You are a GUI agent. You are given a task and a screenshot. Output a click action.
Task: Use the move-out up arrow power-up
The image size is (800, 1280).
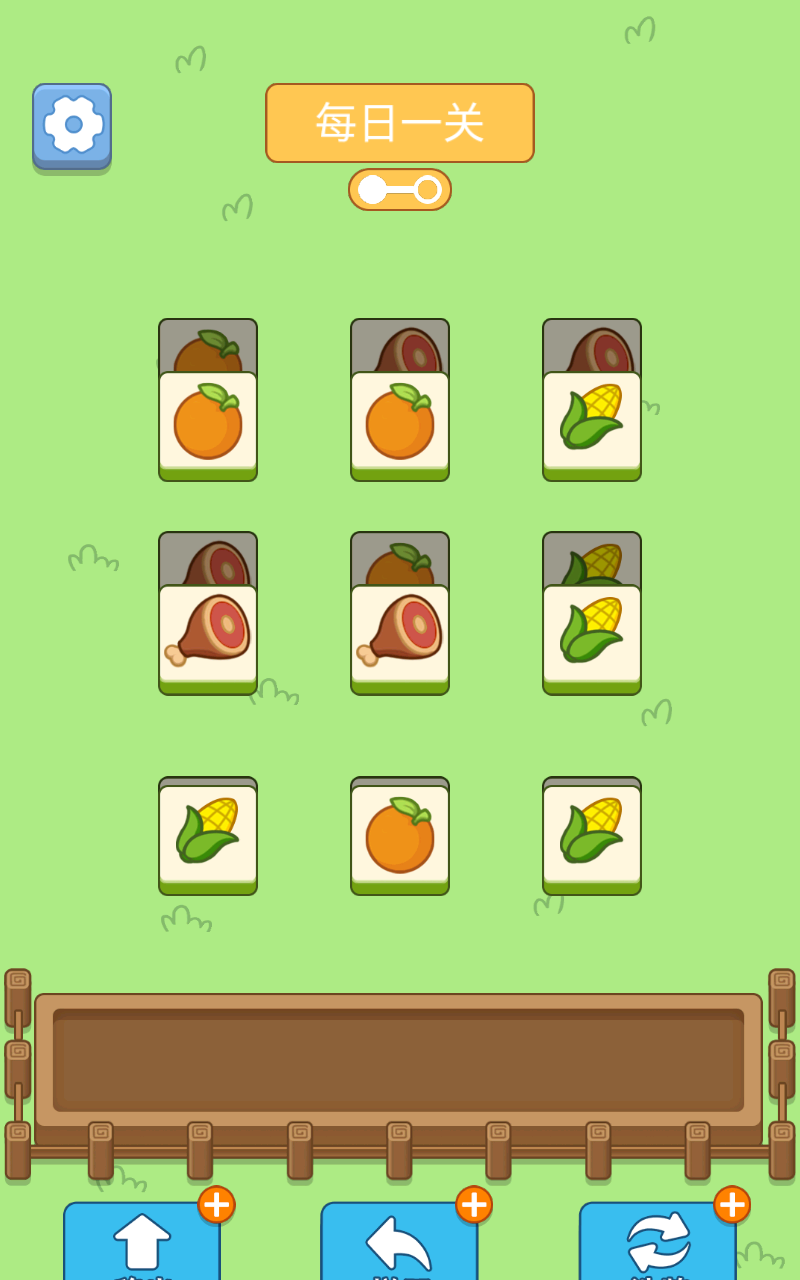[142, 1241]
